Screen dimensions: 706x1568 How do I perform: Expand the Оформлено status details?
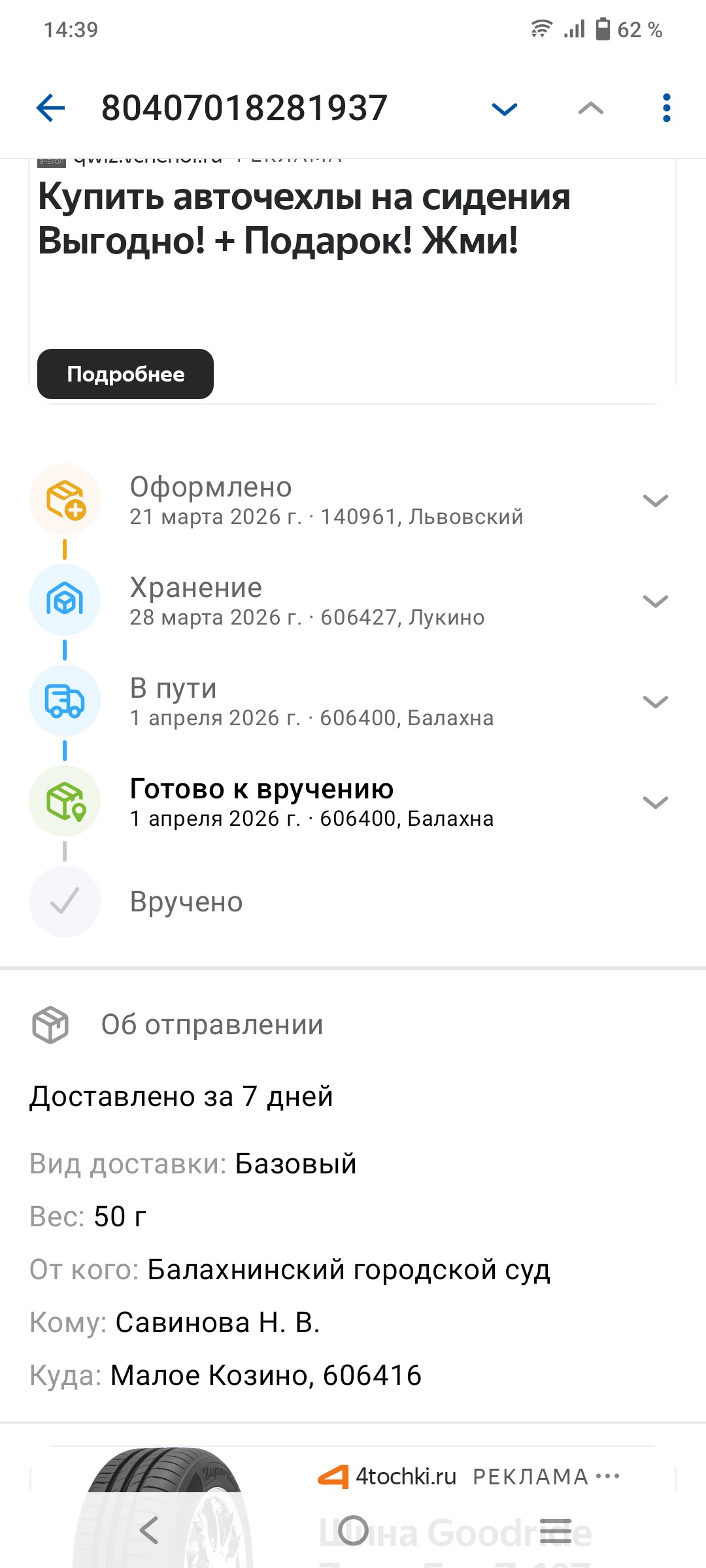point(655,501)
